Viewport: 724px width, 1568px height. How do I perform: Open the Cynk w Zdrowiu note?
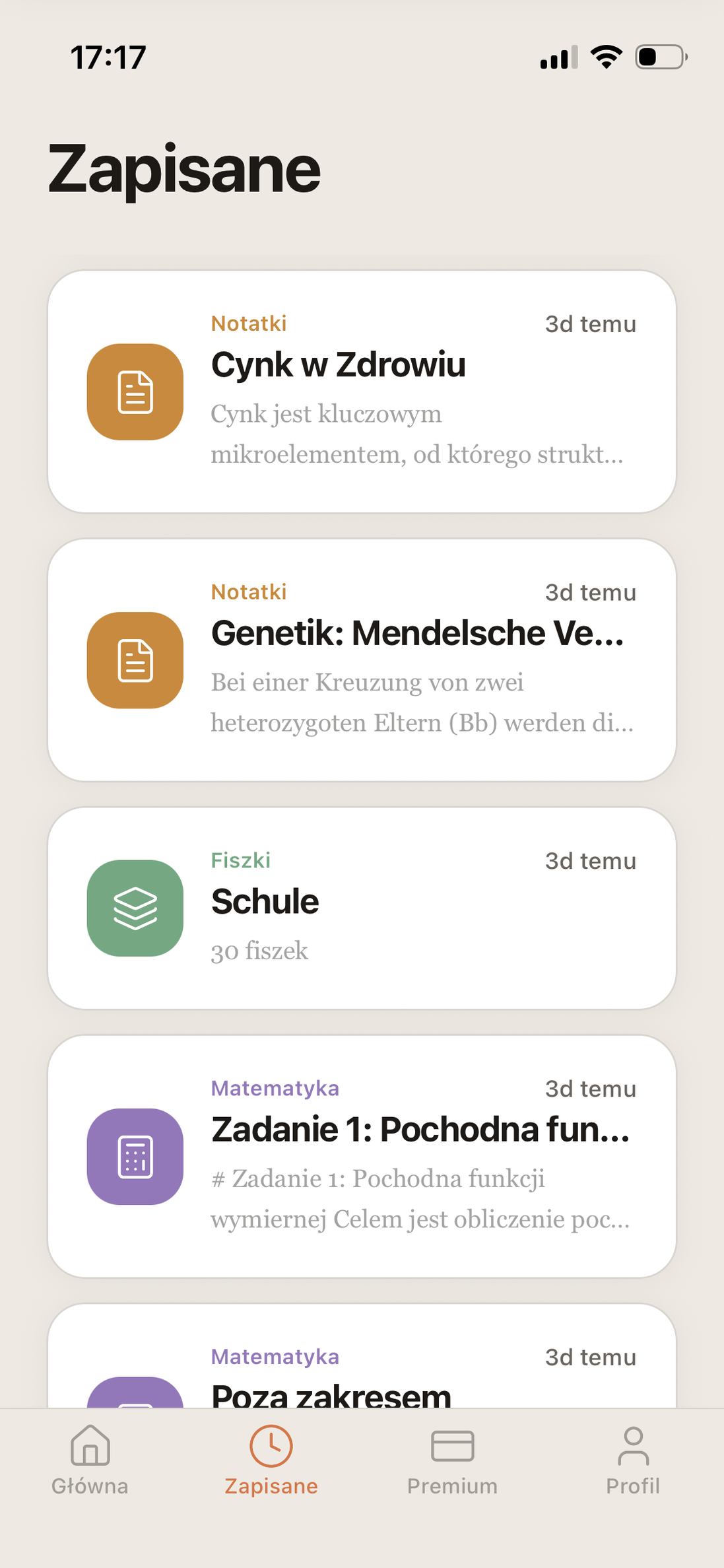362,391
